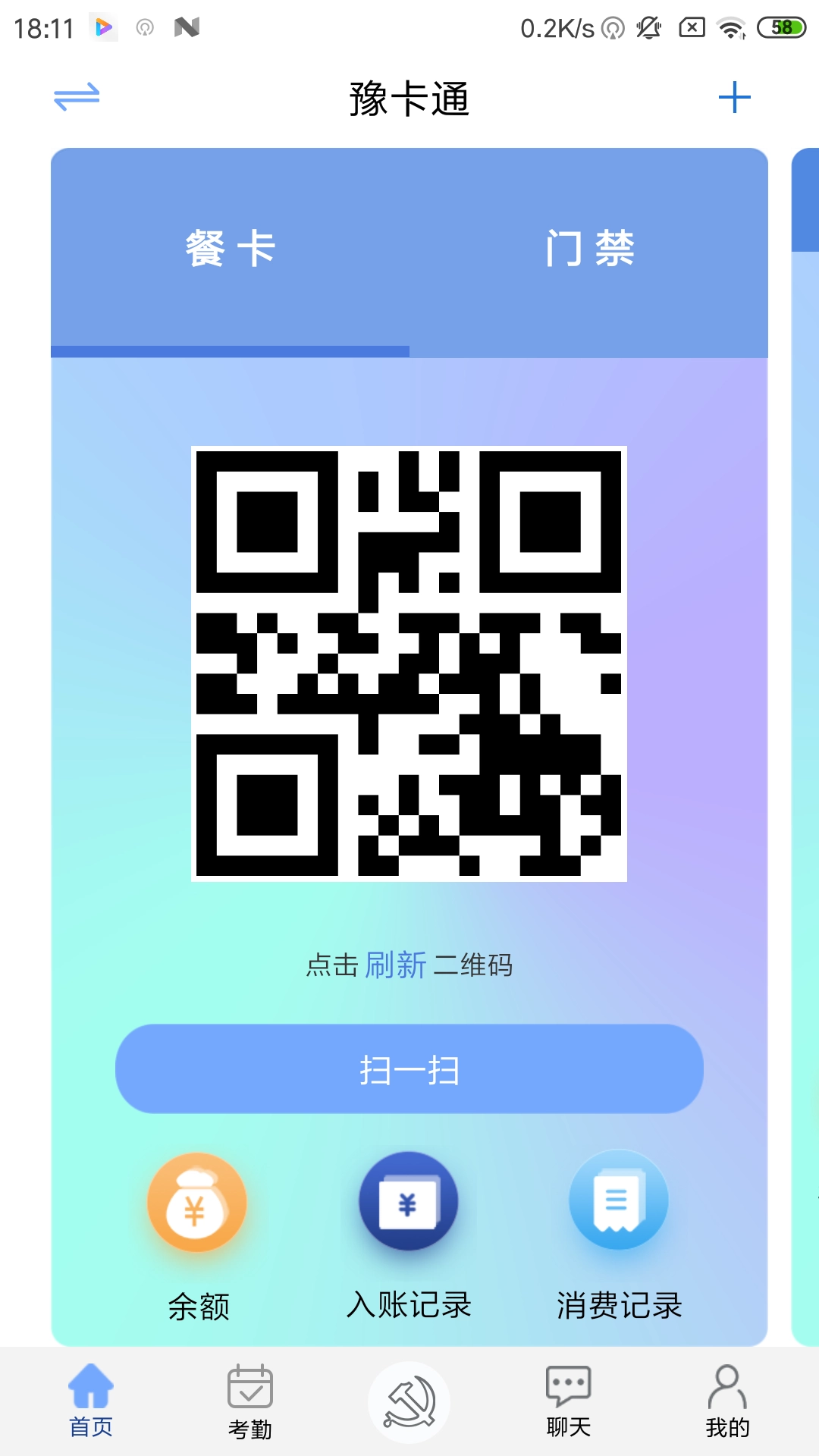The image size is (819, 1456).
Task: Open the plus icon in top right corner
Action: pyautogui.click(x=734, y=97)
